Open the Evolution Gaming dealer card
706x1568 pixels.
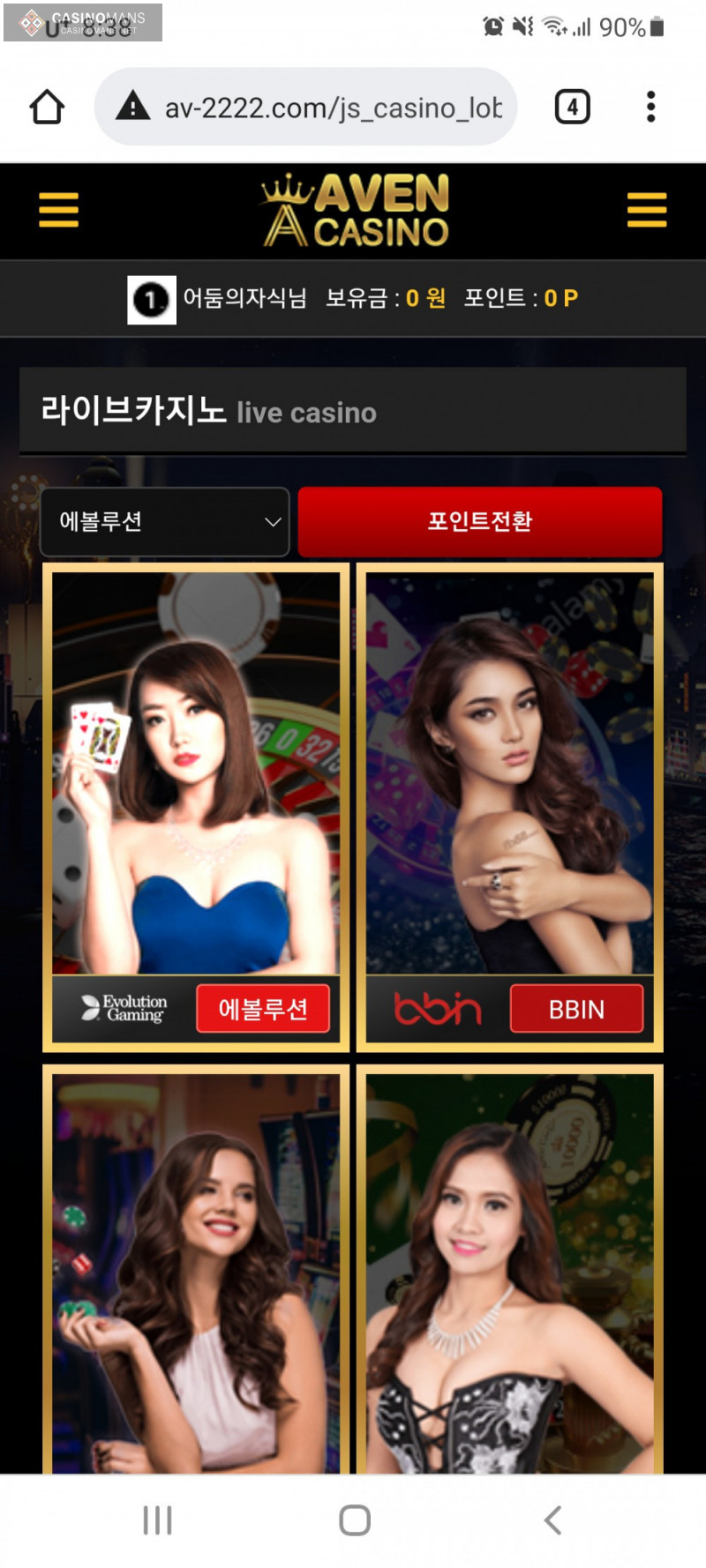196,773
